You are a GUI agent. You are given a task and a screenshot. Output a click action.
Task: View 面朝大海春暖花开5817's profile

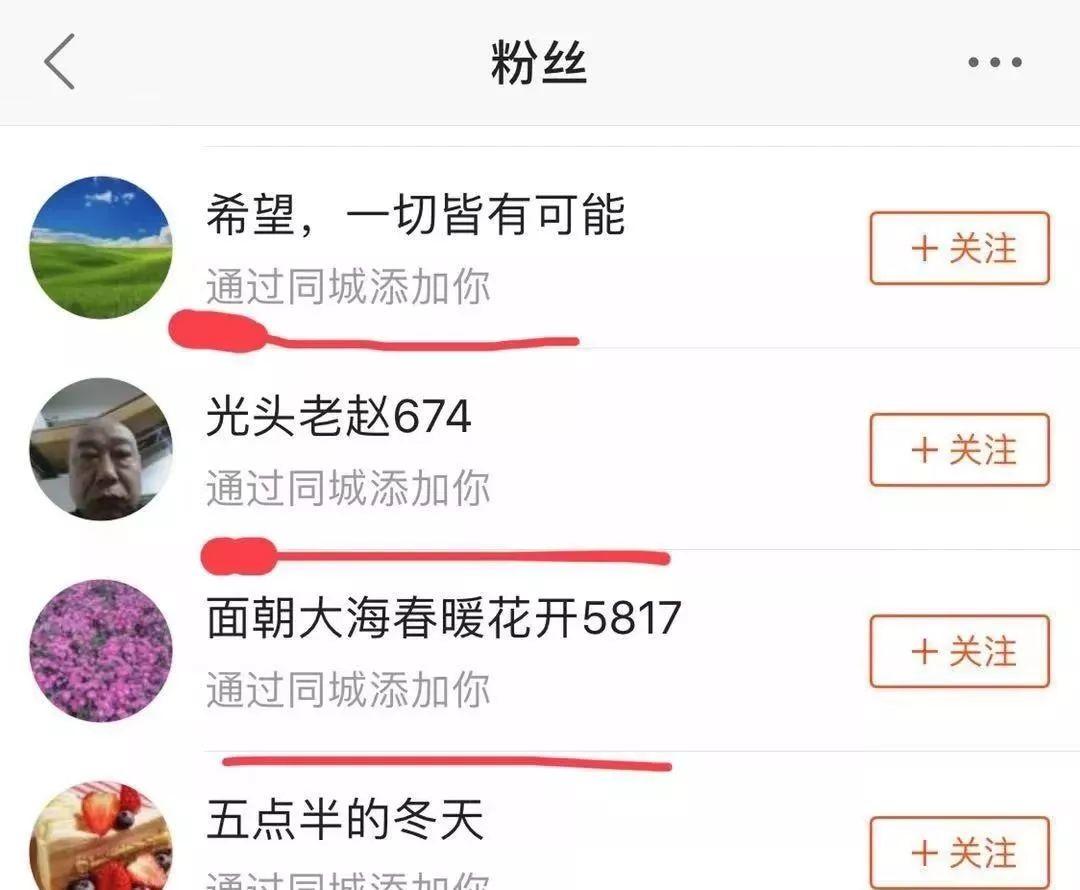point(101,651)
